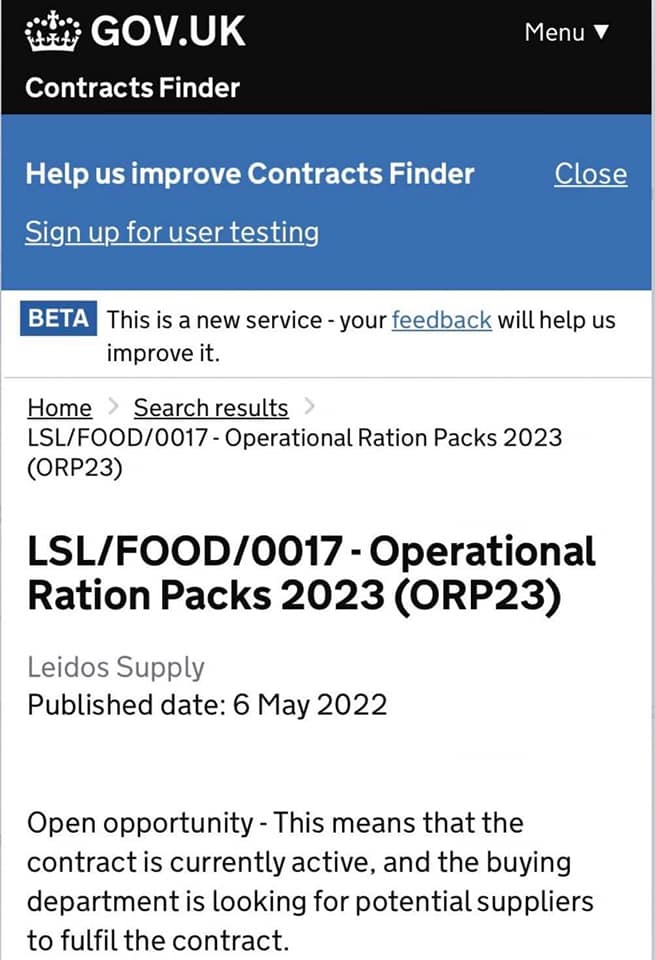The height and width of the screenshot is (960, 655).
Task: Expand the Menu dropdown
Action: pos(566,32)
